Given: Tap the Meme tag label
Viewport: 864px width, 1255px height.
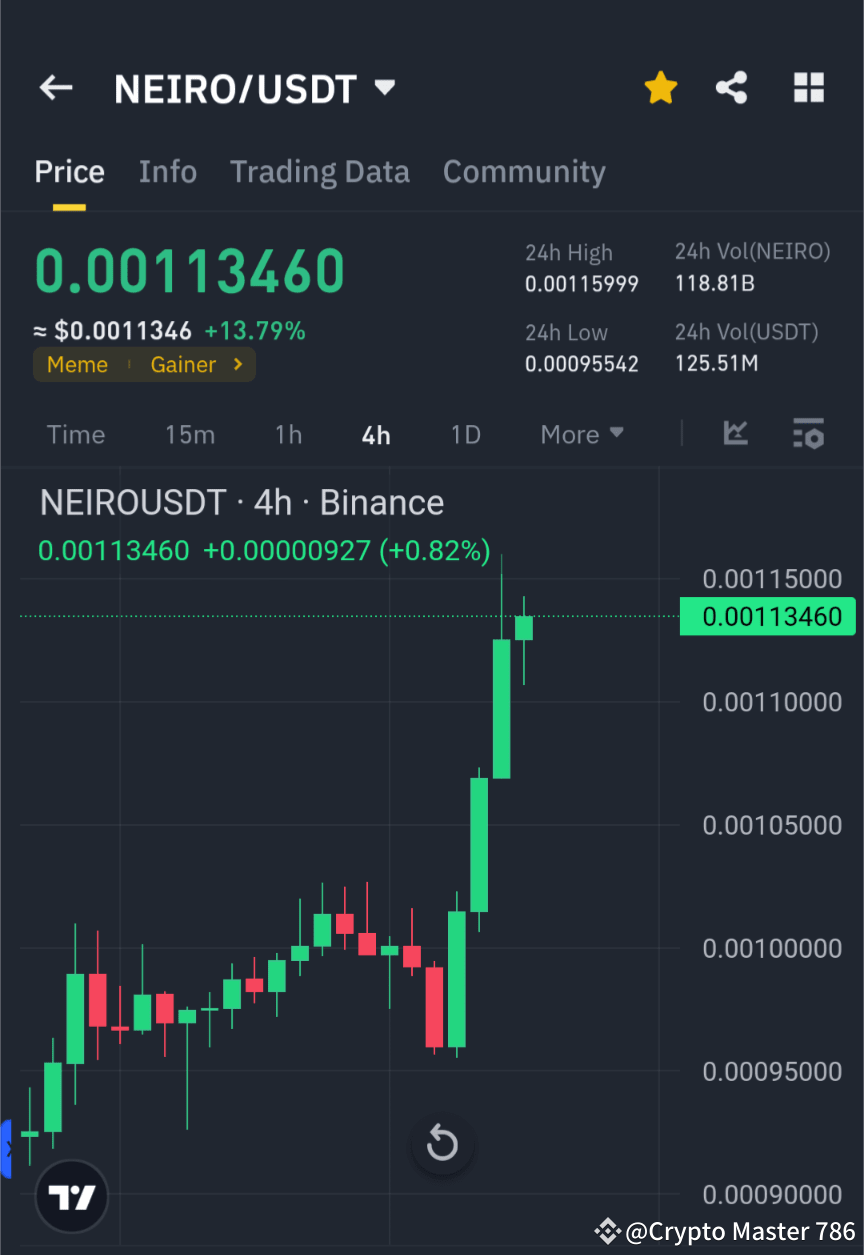Looking at the screenshot, I should (x=77, y=365).
